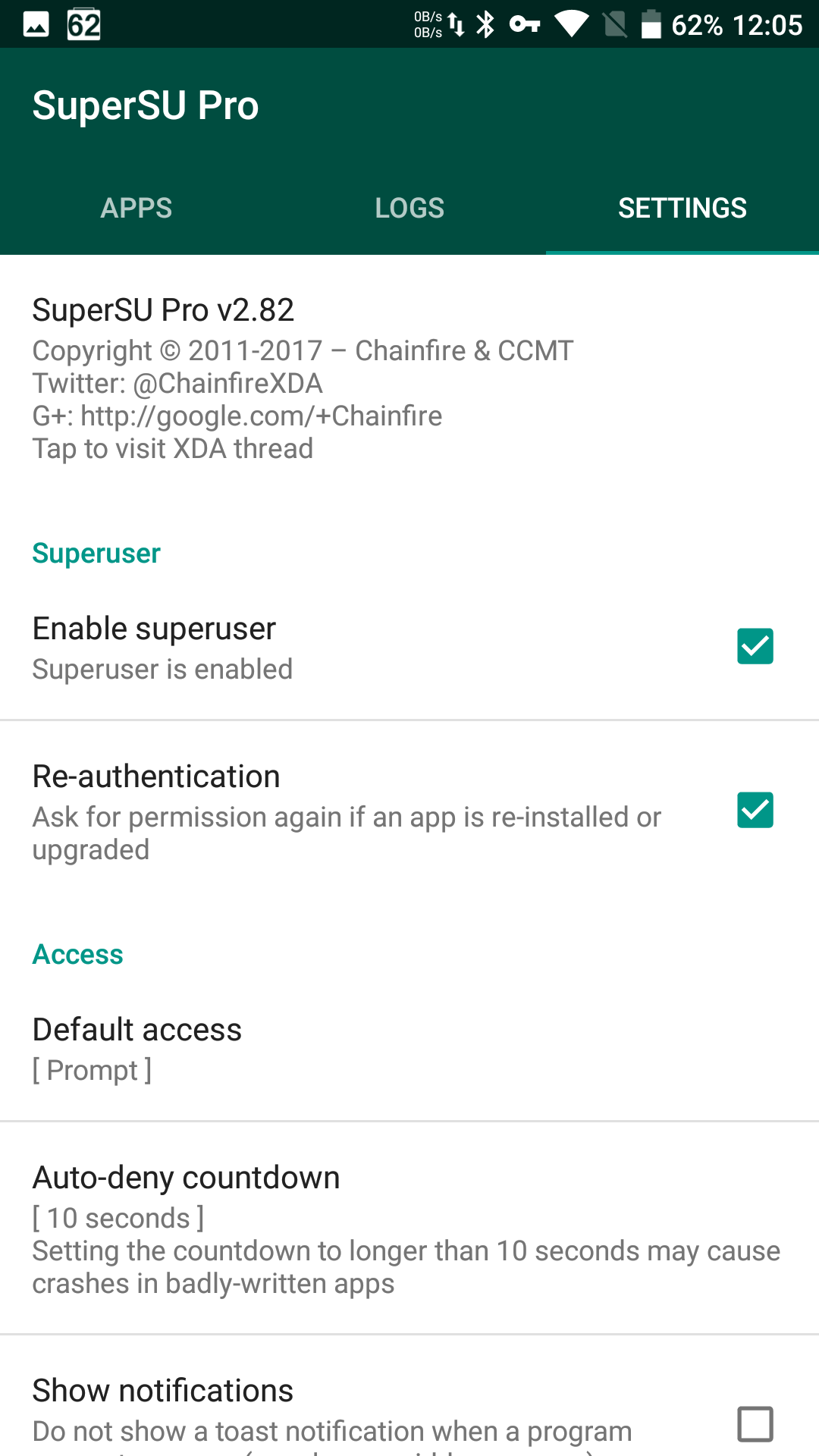Enable the Show notifications checkbox

pos(755,1423)
